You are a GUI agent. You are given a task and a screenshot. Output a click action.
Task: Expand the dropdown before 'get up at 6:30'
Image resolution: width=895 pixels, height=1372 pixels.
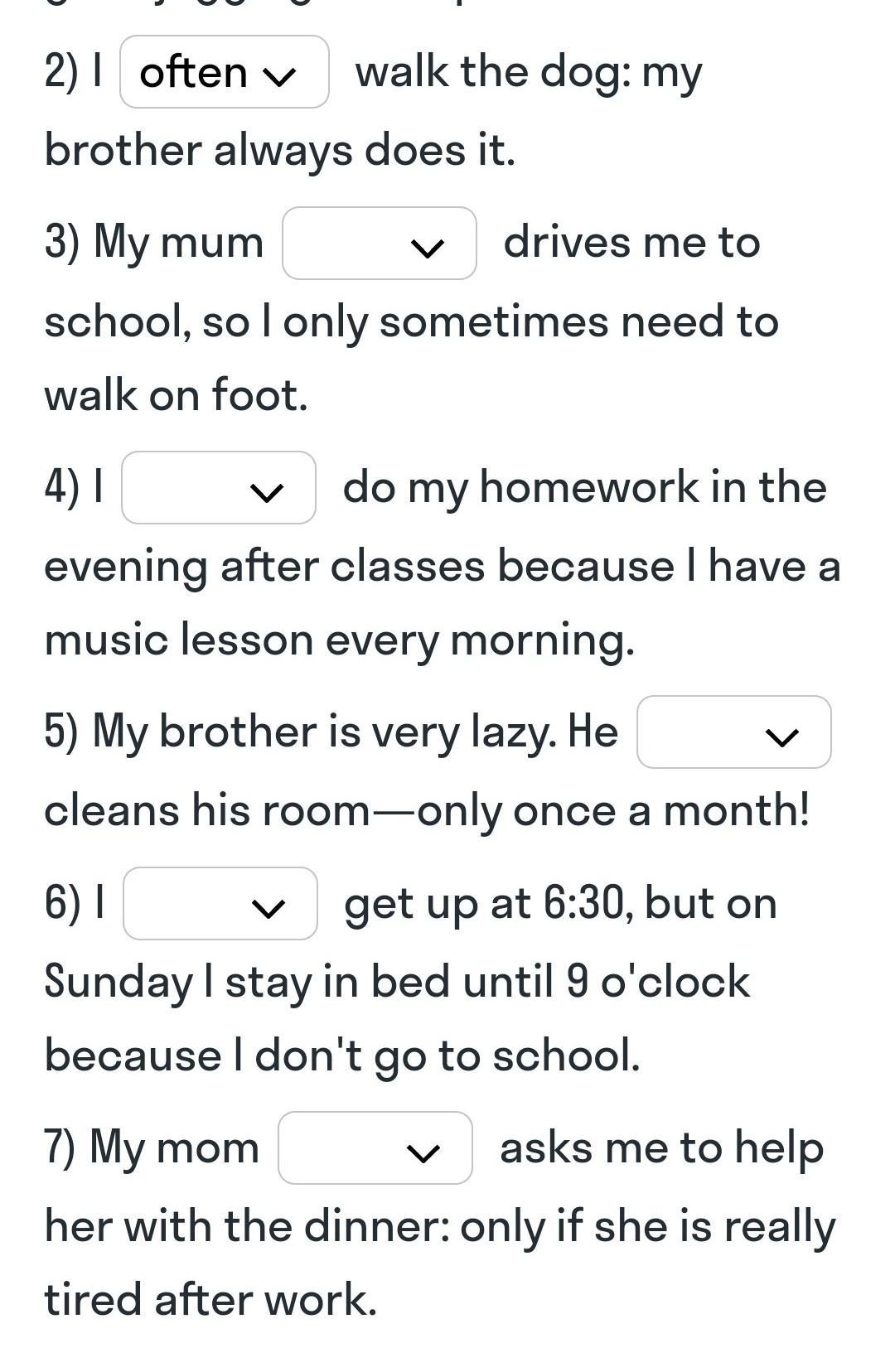point(220,904)
